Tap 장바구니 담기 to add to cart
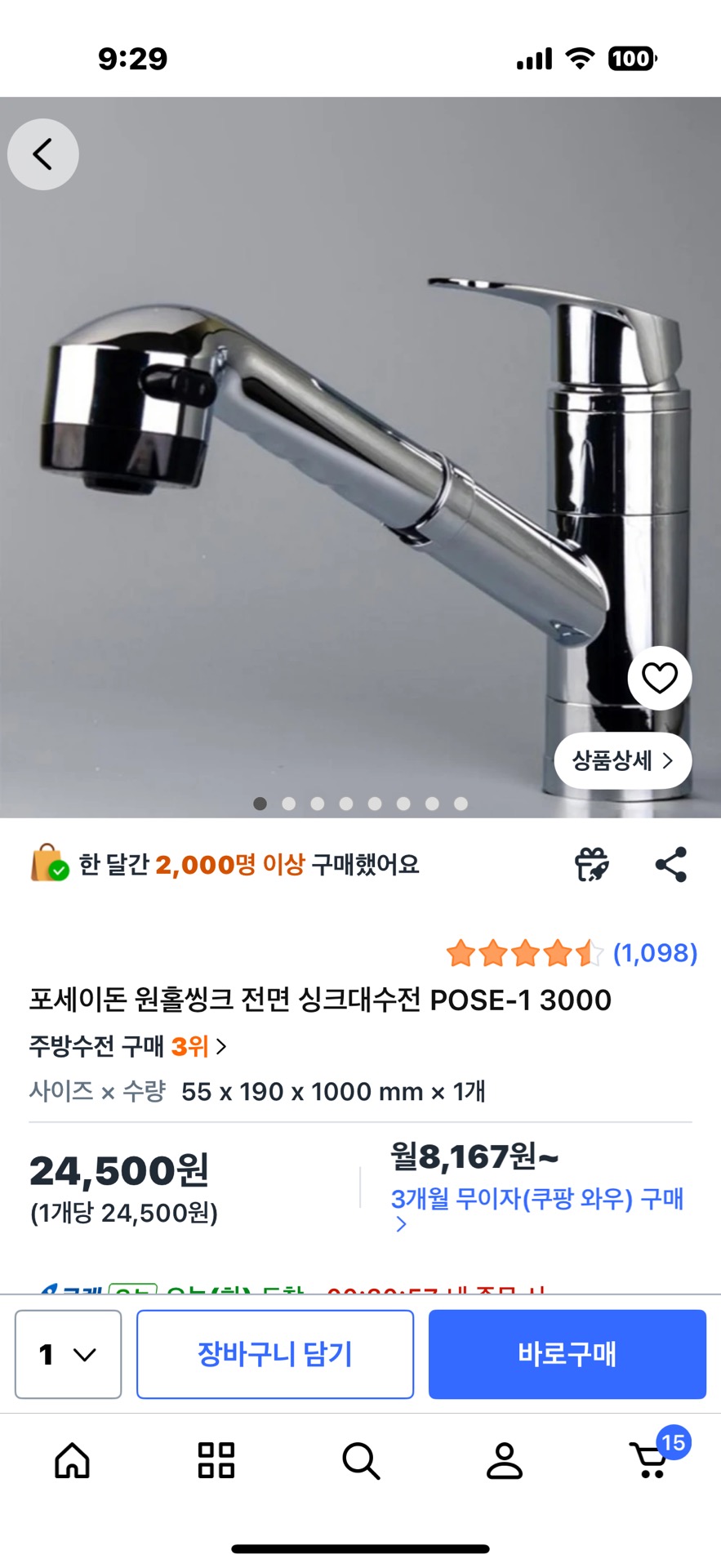The width and height of the screenshot is (721, 1568). point(274,1354)
